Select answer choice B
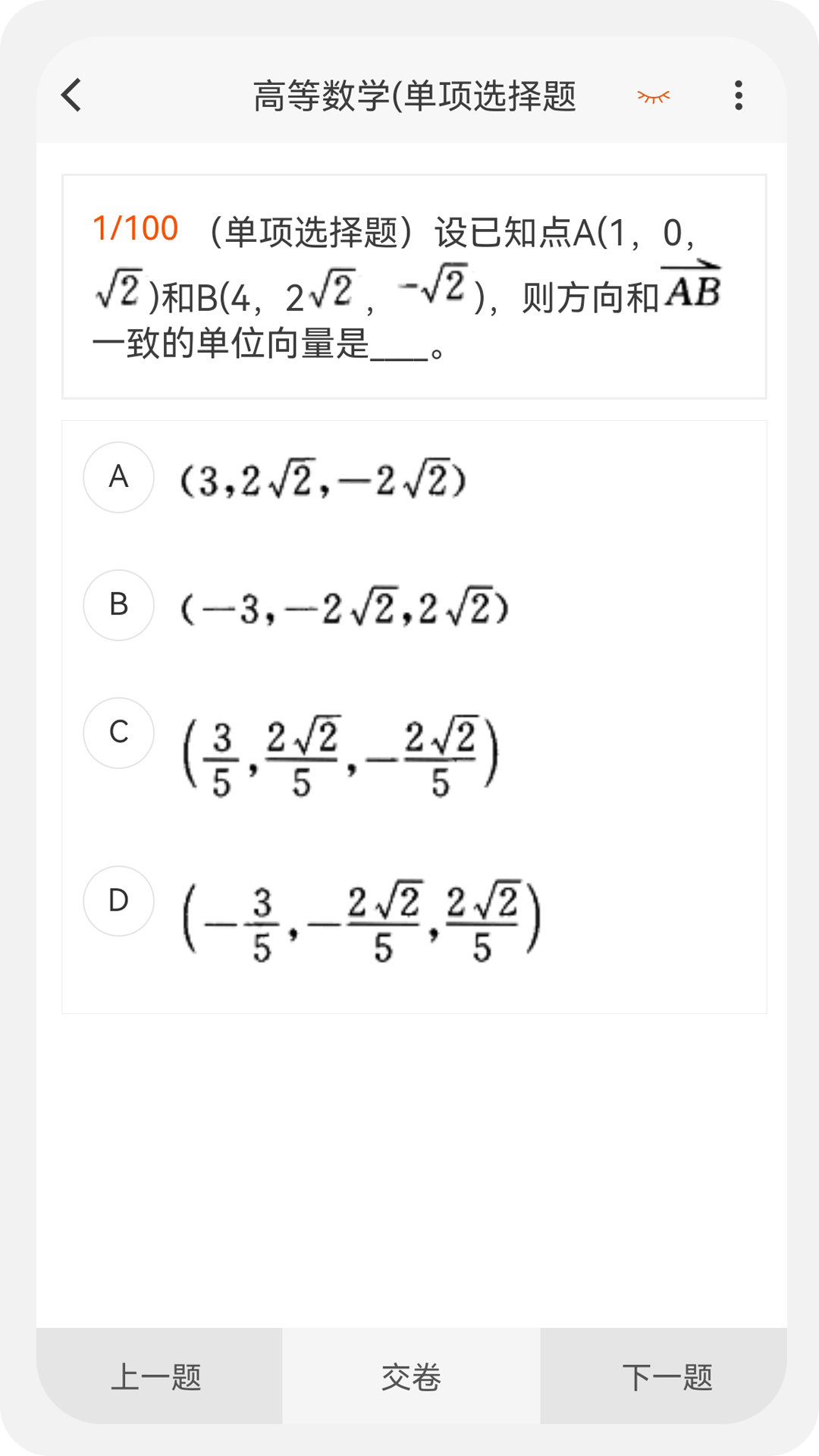The image size is (819, 1456). pyautogui.click(x=118, y=604)
